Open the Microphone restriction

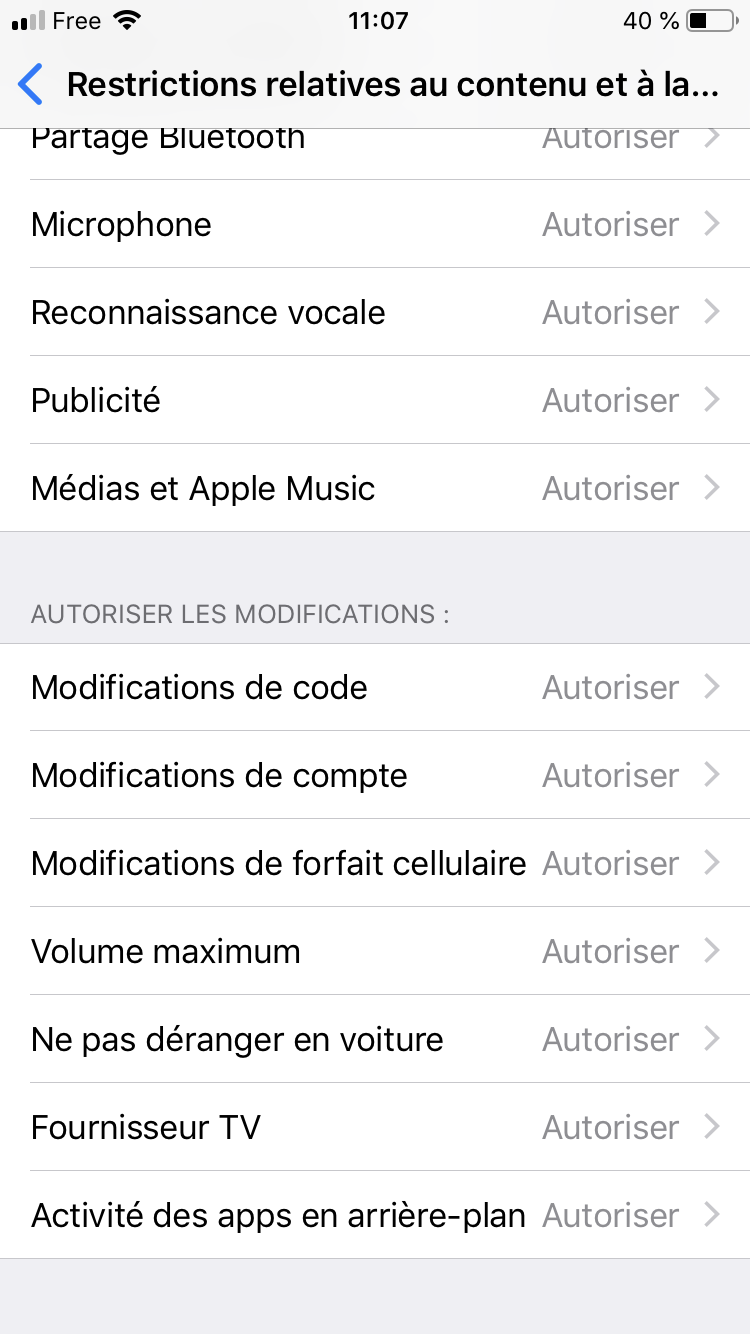(x=375, y=224)
